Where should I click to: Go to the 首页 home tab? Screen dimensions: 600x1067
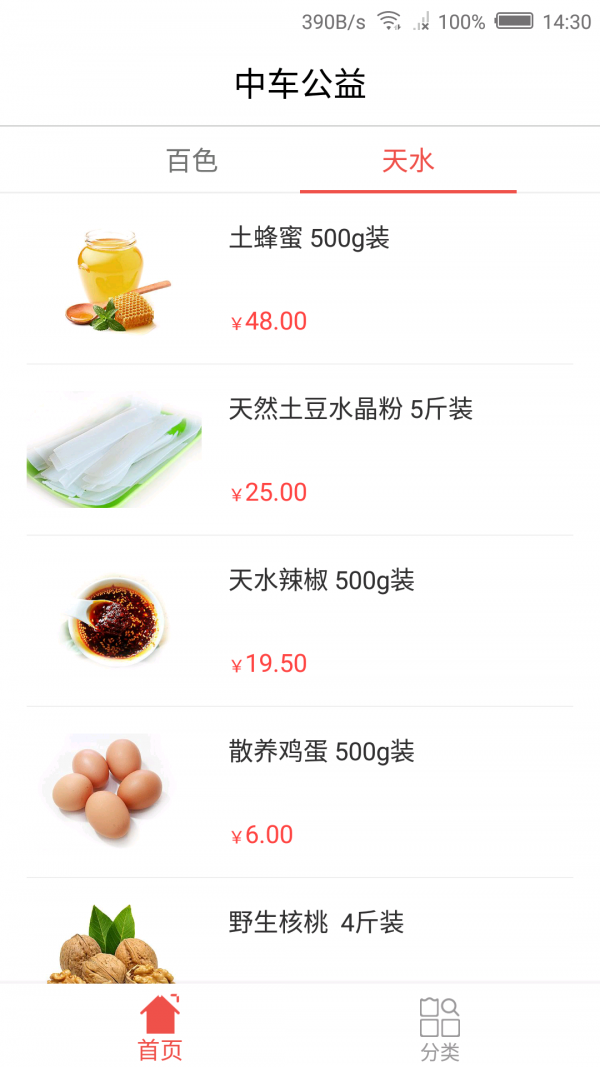(160, 1027)
